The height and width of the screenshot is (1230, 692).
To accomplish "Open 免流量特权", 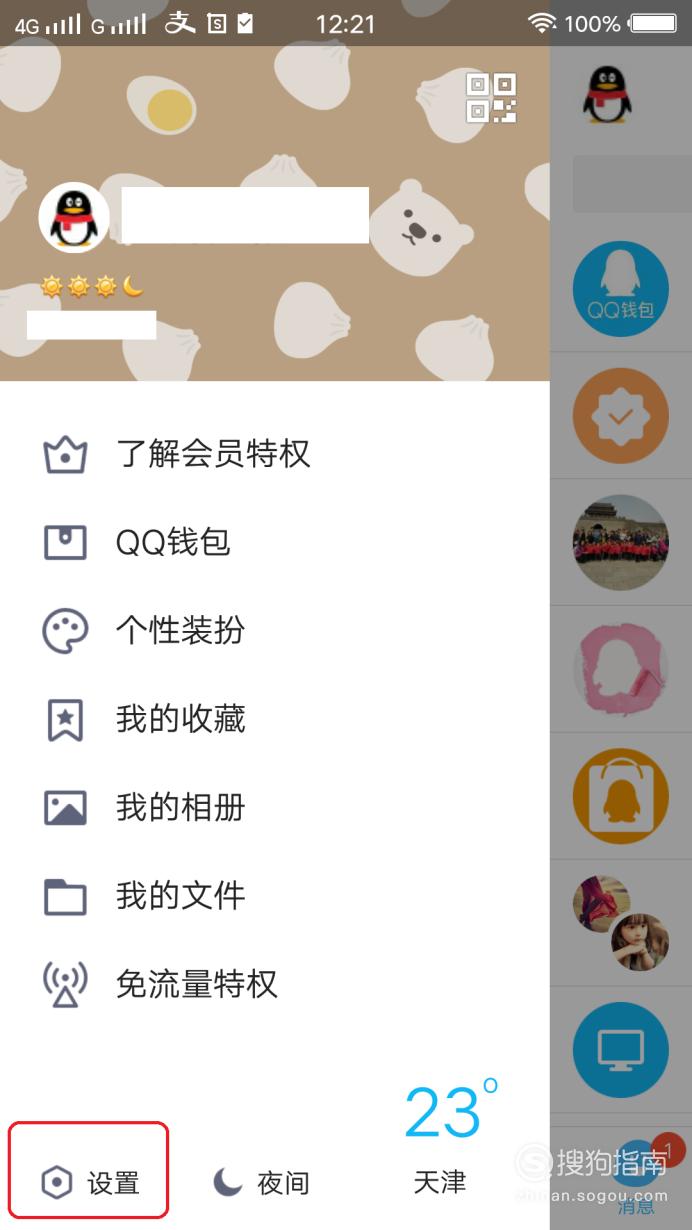I will pos(275,984).
